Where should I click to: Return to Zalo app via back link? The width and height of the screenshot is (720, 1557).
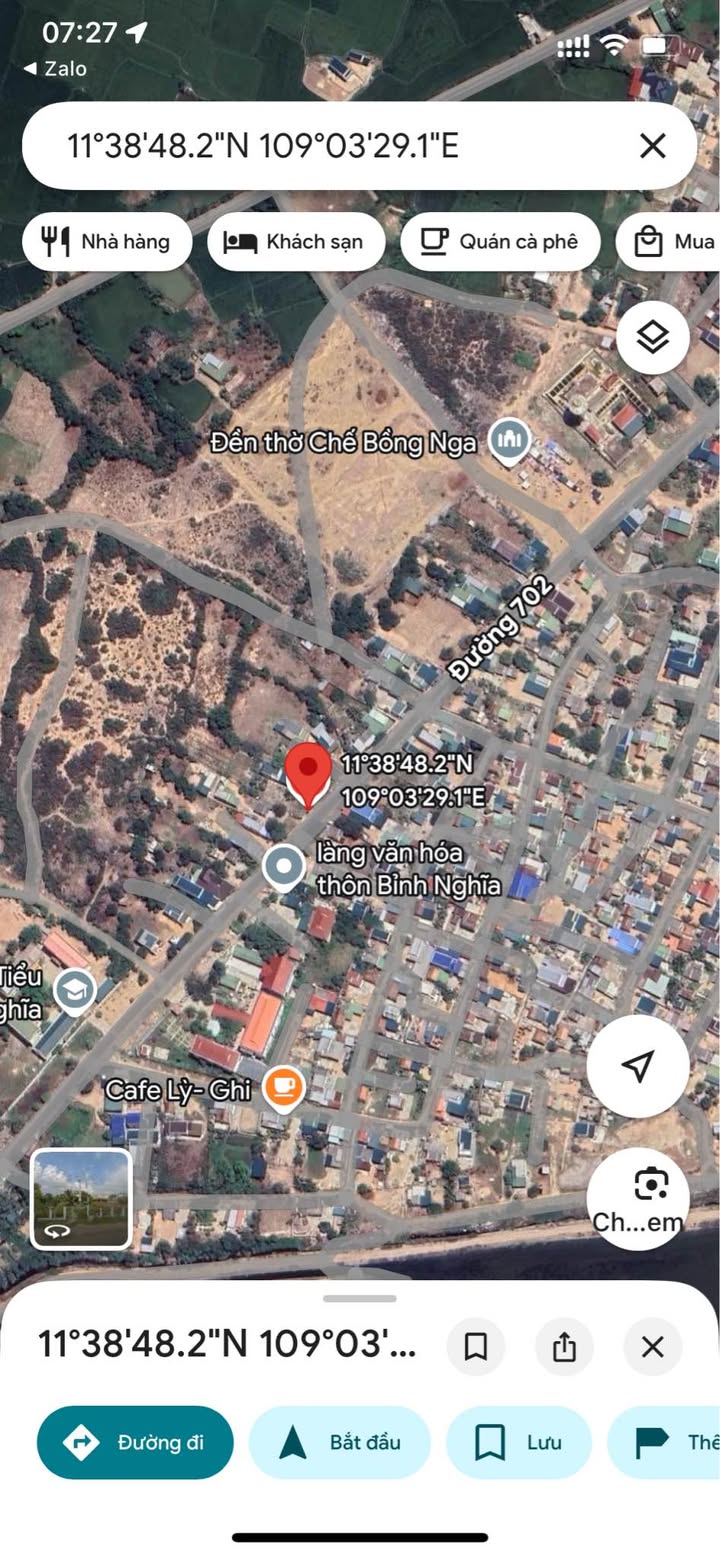point(55,69)
